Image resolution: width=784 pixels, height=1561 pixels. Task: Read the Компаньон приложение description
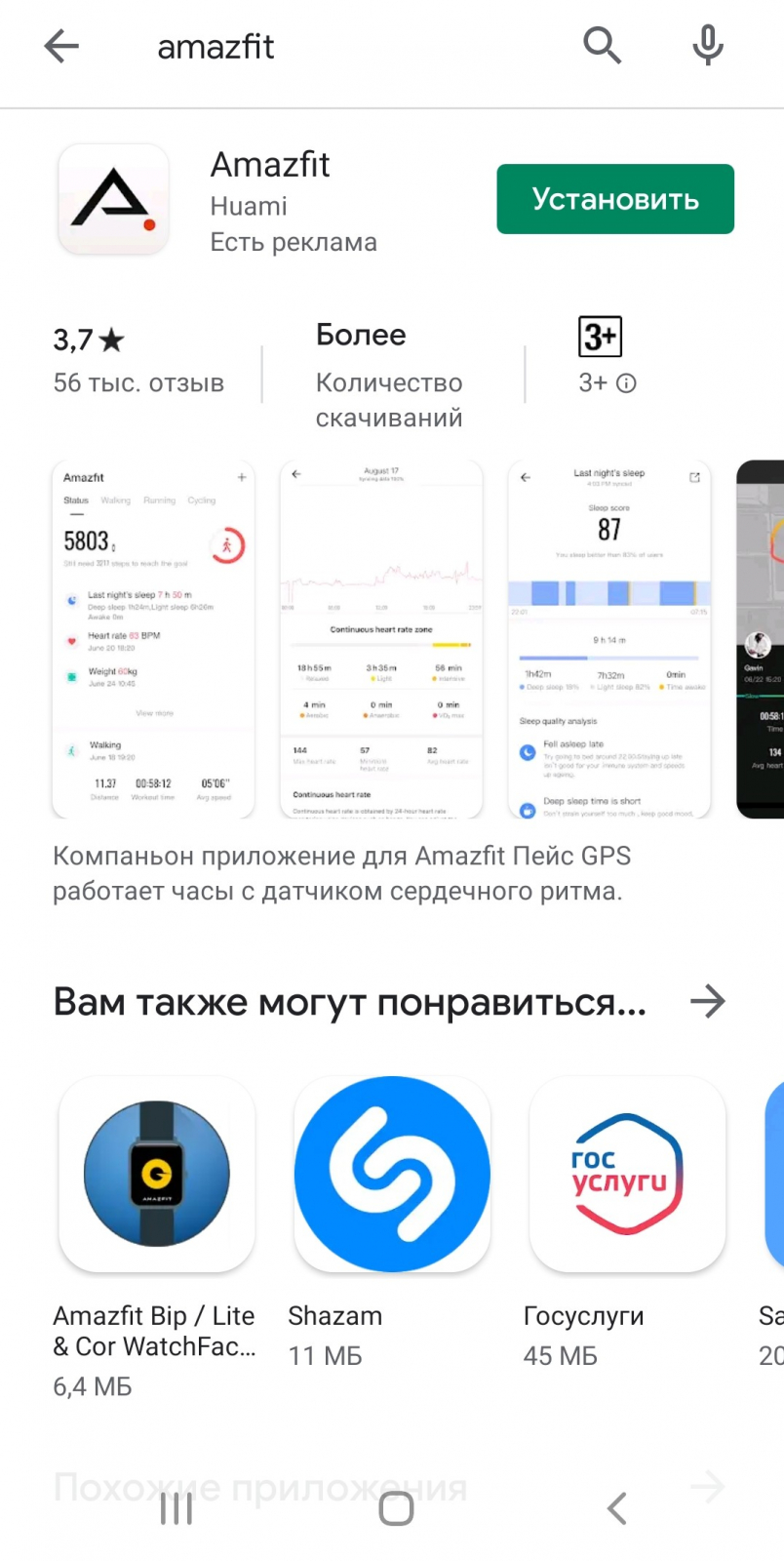341,873
